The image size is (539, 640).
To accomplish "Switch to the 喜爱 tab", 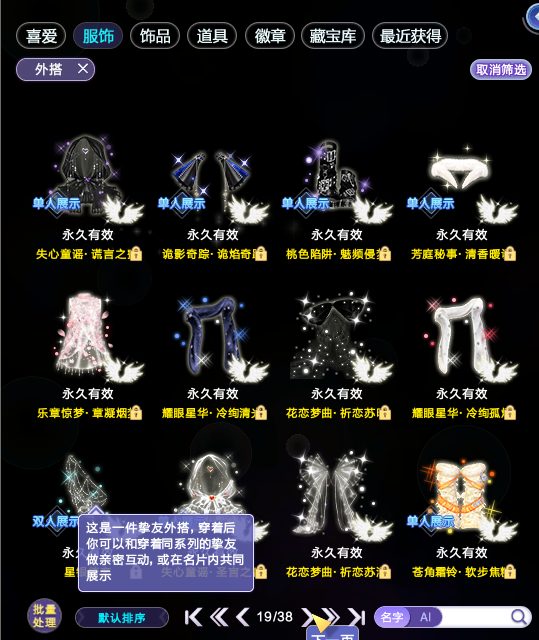I will [41, 36].
